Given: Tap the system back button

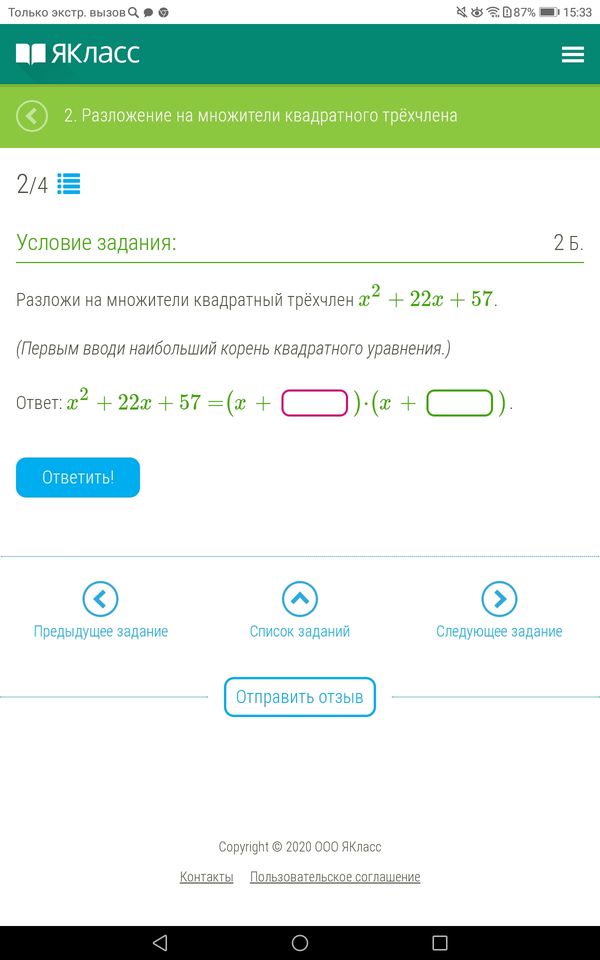Looking at the screenshot, I should click(x=160, y=942).
